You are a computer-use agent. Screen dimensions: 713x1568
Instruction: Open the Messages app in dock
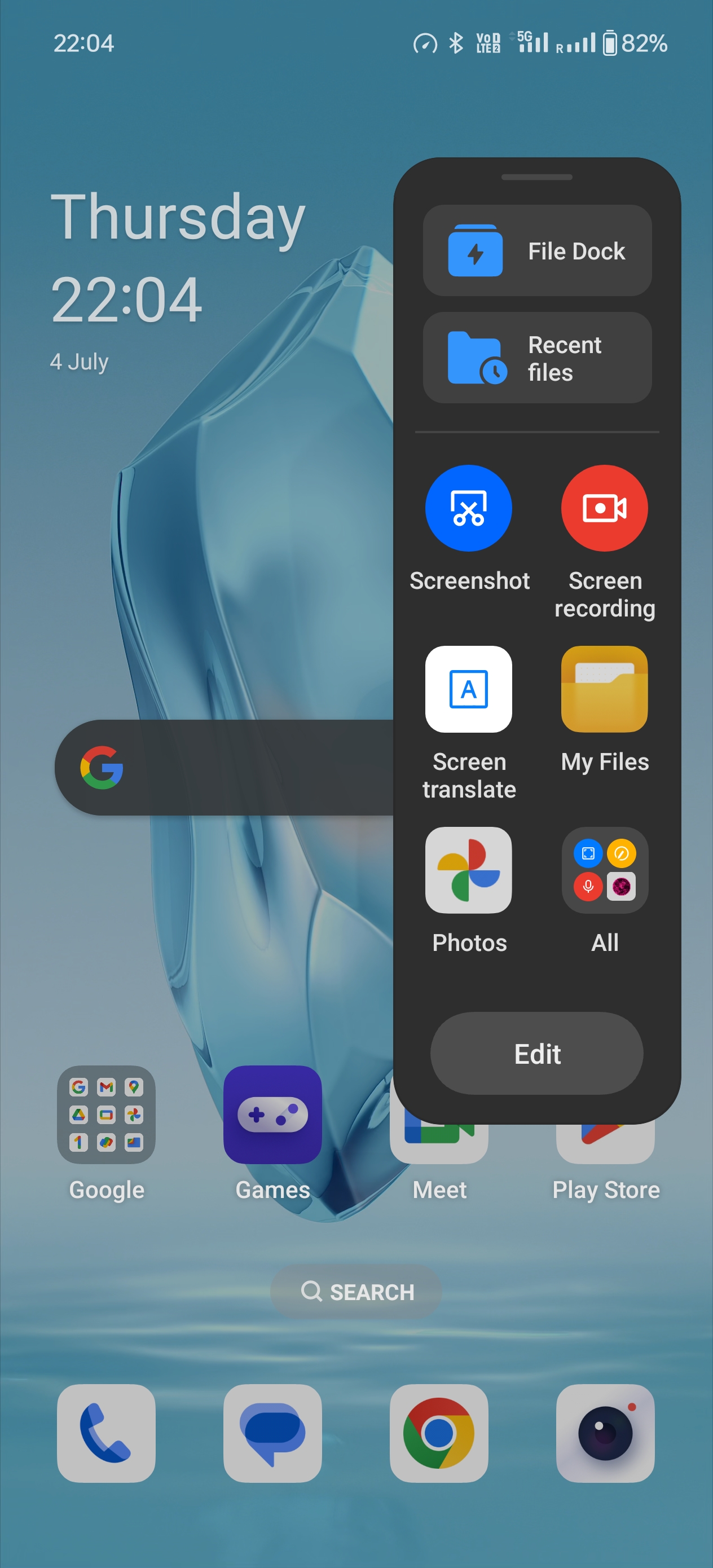272,1433
